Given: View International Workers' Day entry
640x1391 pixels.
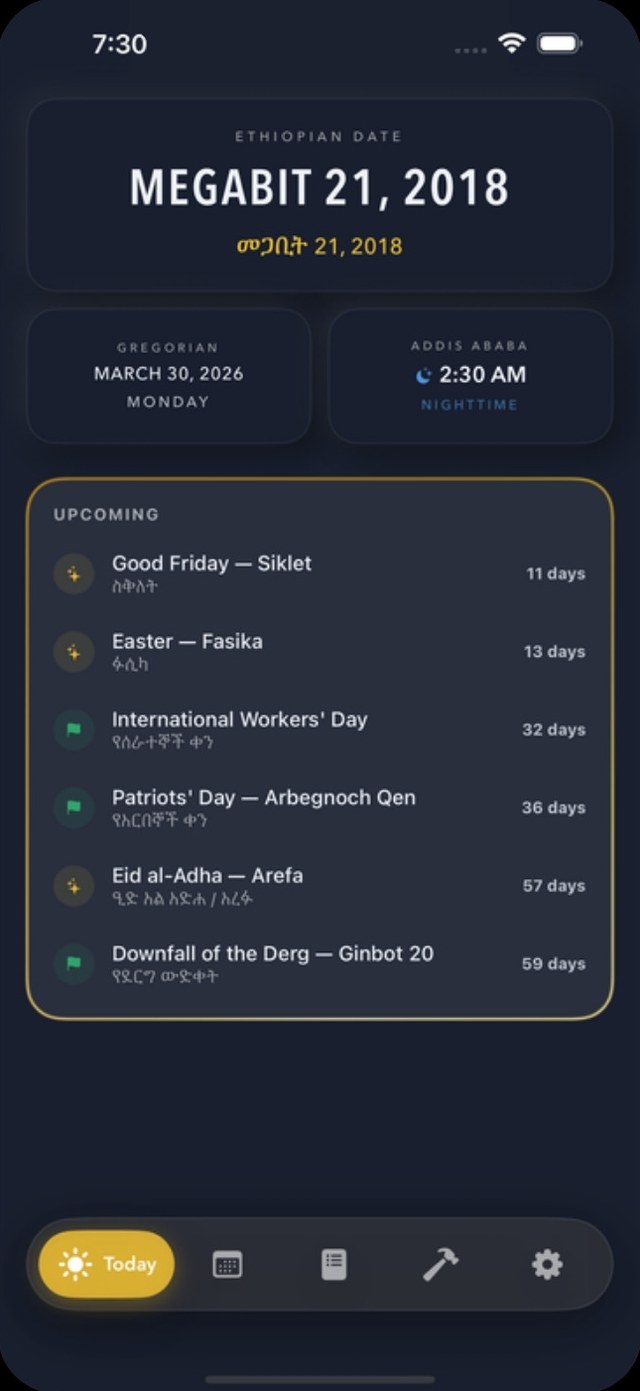Looking at the screenshot, I should pyautogui.click(x=320, y=729).
